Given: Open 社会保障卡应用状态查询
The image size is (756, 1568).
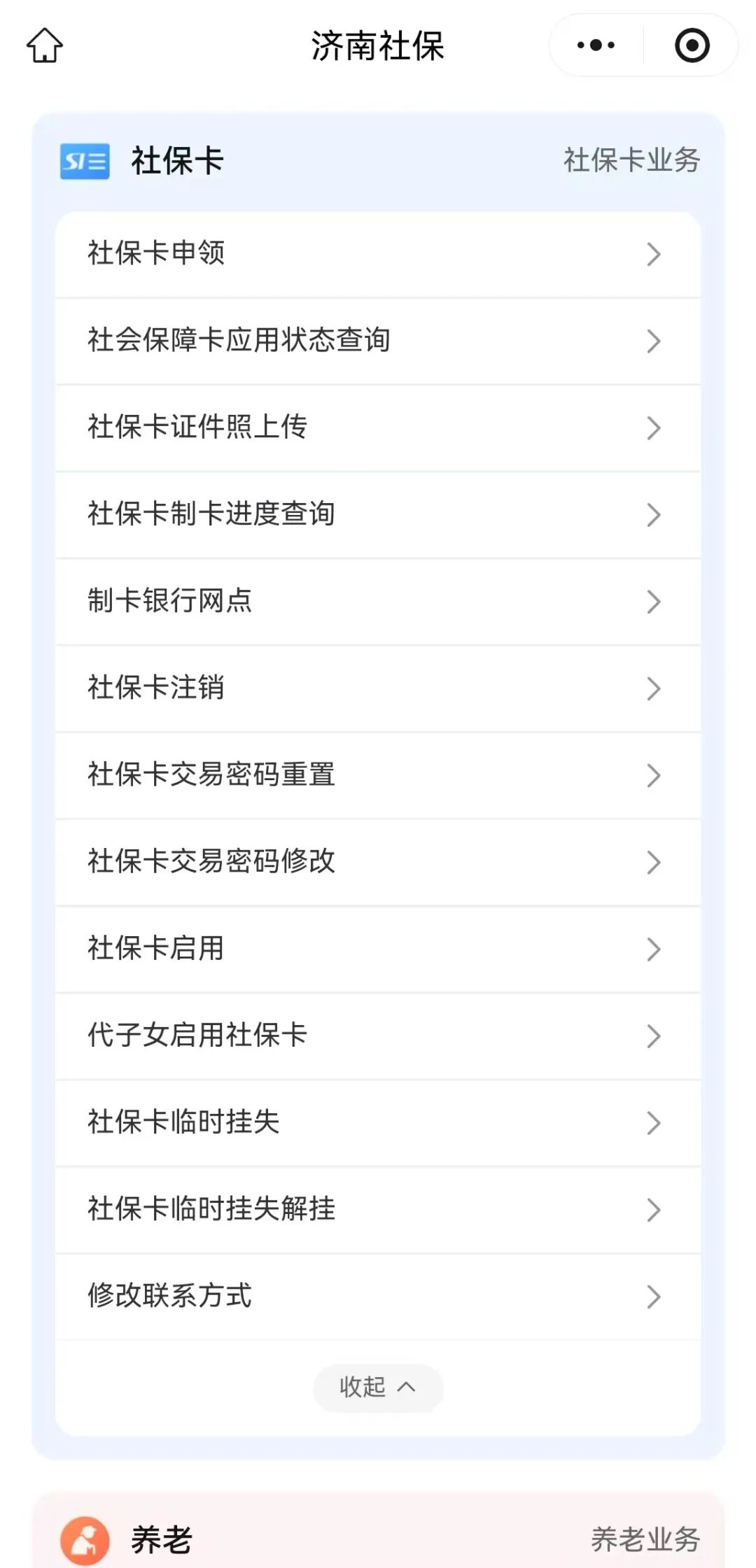Looking at the screenshot, I should (378, 341).
